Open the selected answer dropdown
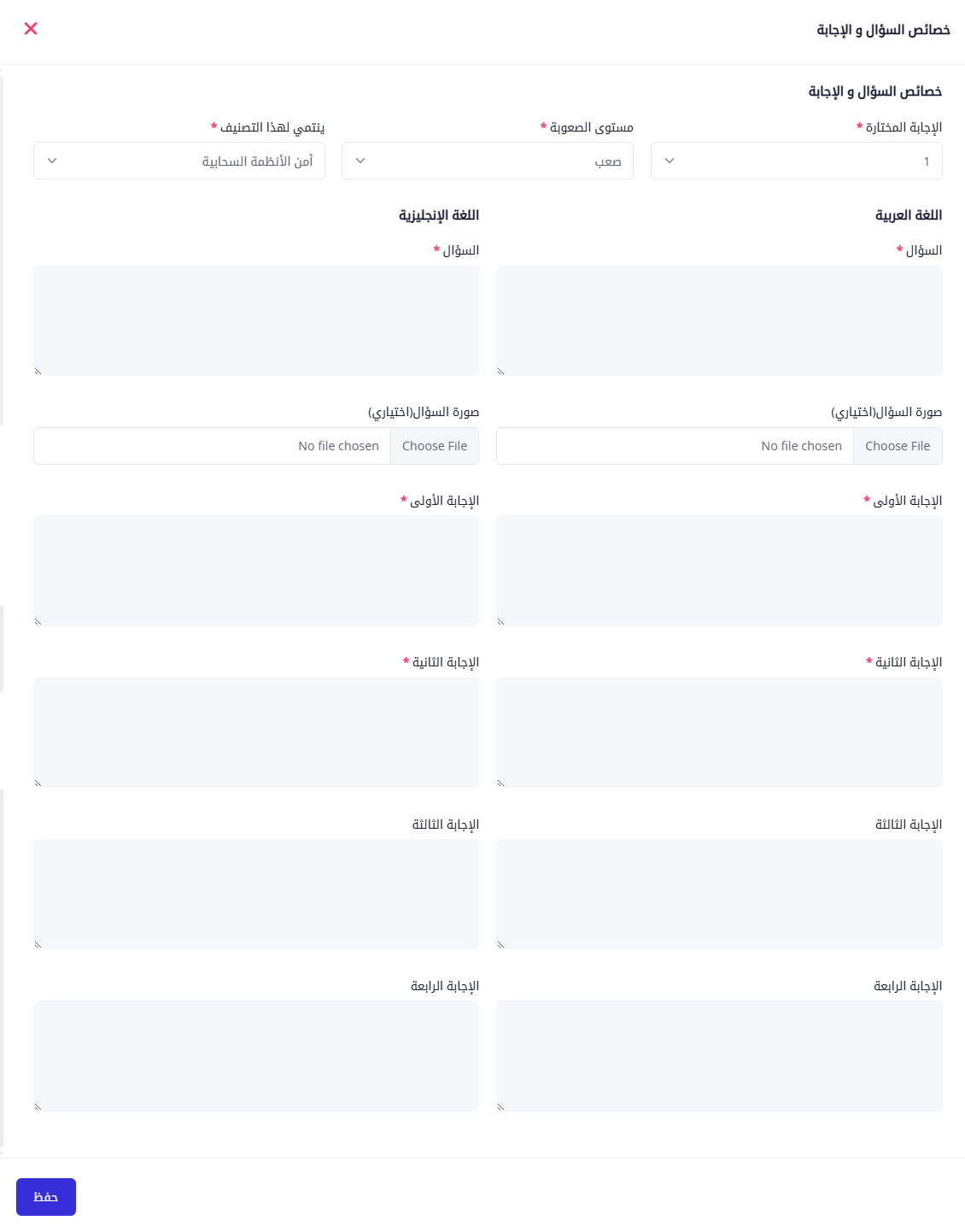 (796, 161)
